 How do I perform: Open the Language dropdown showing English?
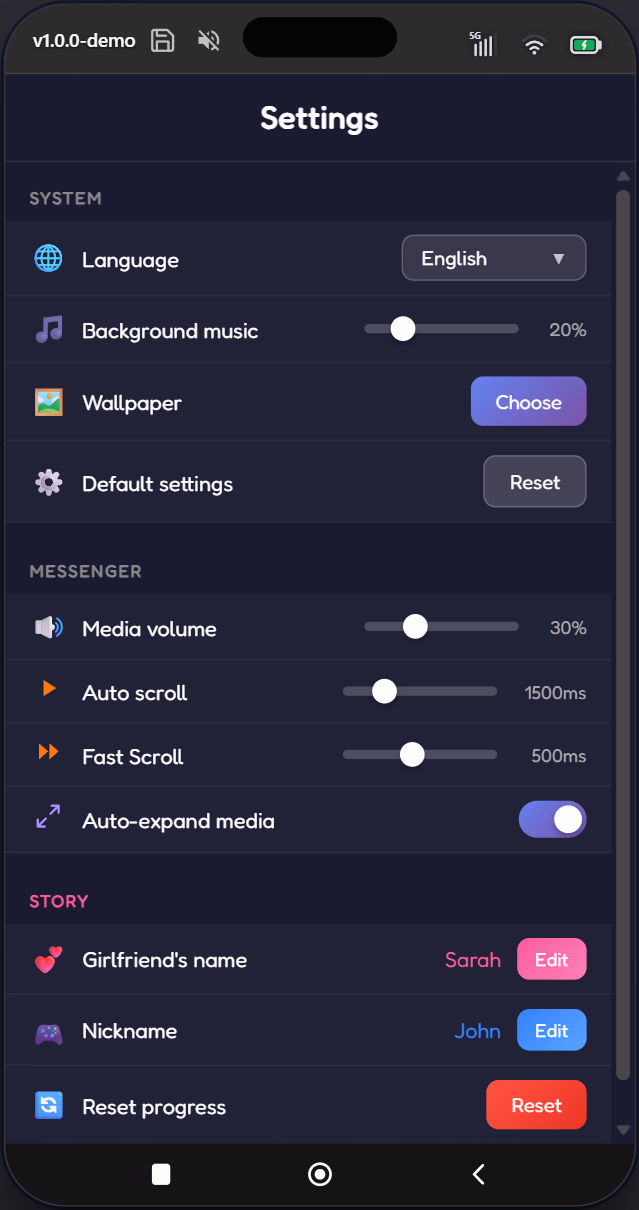[493, 259]
